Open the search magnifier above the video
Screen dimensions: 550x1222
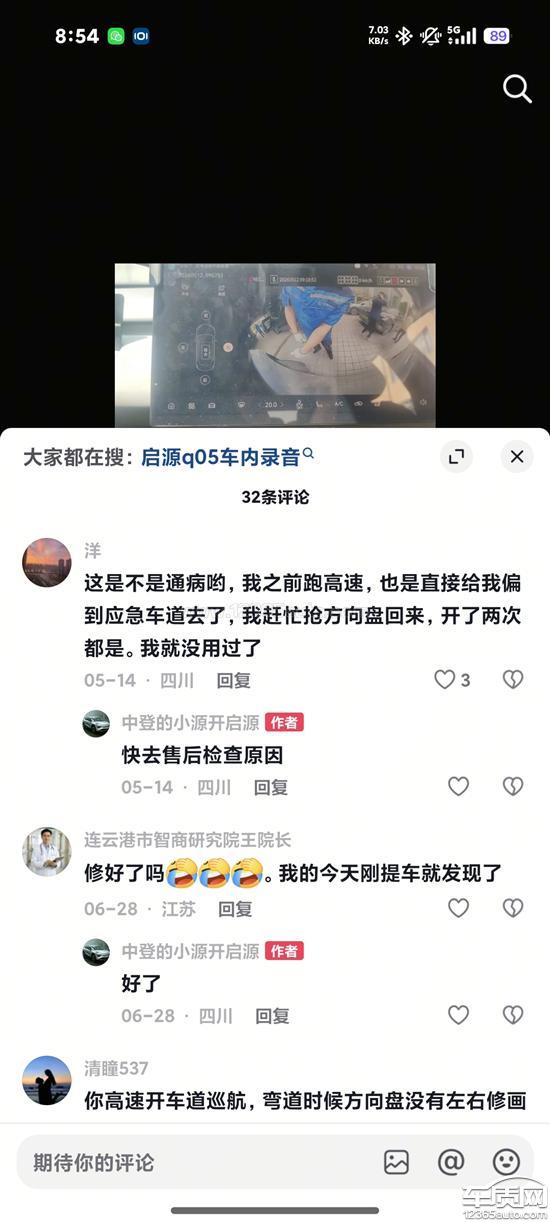click(517, 89)
